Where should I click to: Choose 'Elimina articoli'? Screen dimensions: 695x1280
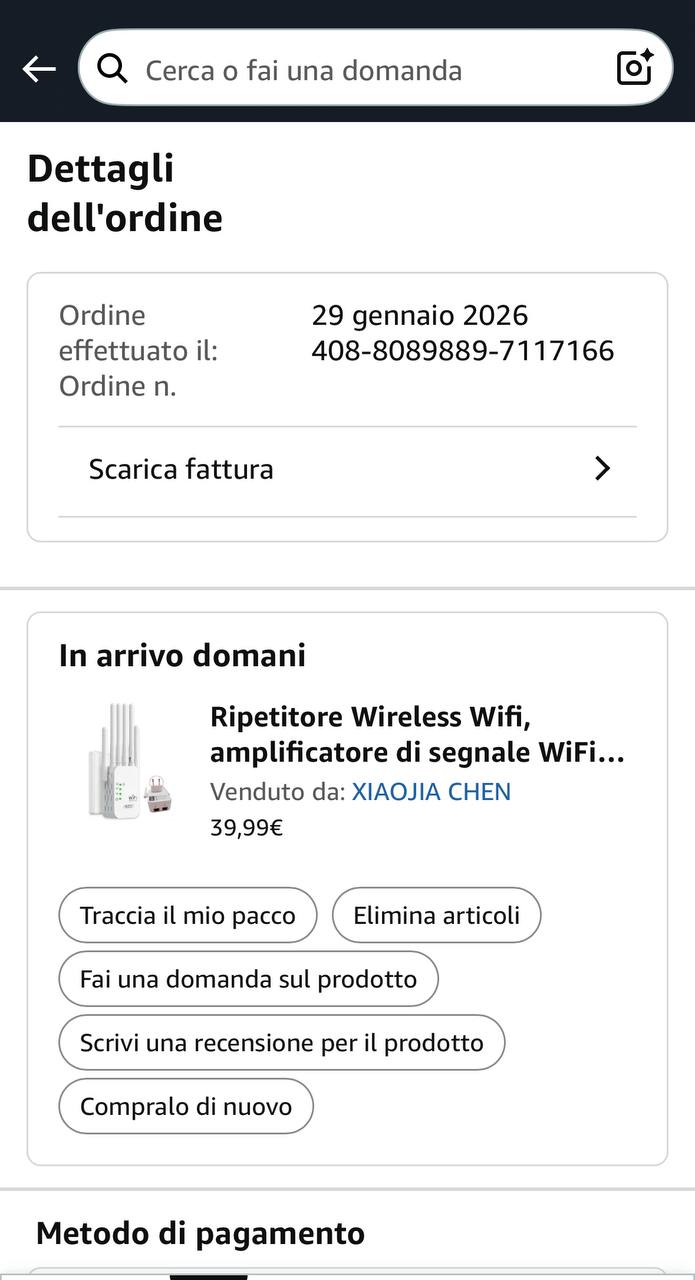click(436, 915)
